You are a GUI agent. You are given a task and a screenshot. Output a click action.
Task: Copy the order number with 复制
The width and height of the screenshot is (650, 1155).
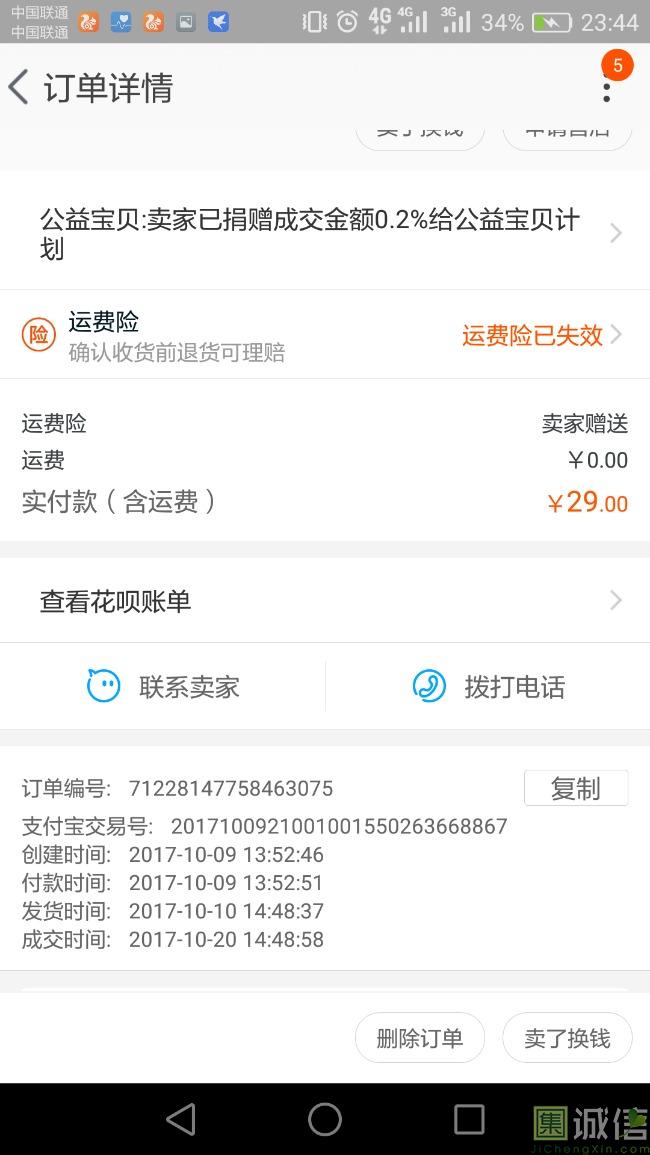(576, 788)
